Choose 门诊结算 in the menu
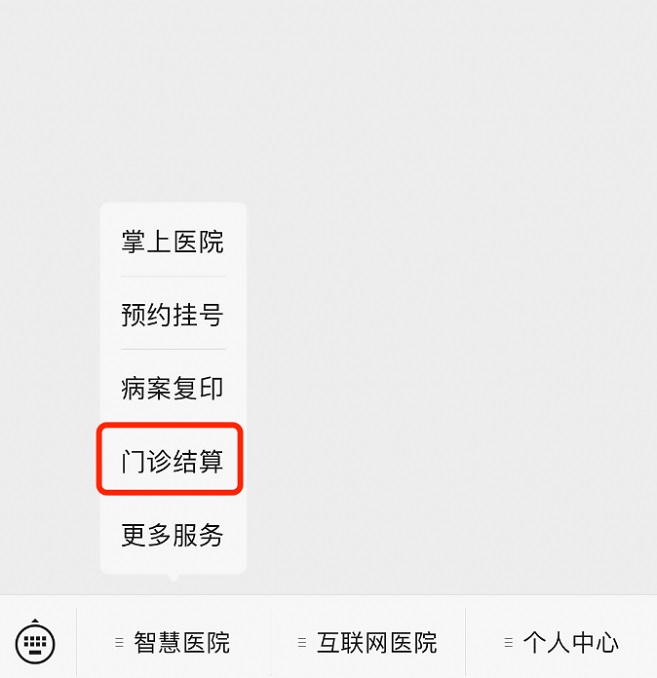This screenshot has width=657, height=678. pyautogui.click(x=172, y=461)
